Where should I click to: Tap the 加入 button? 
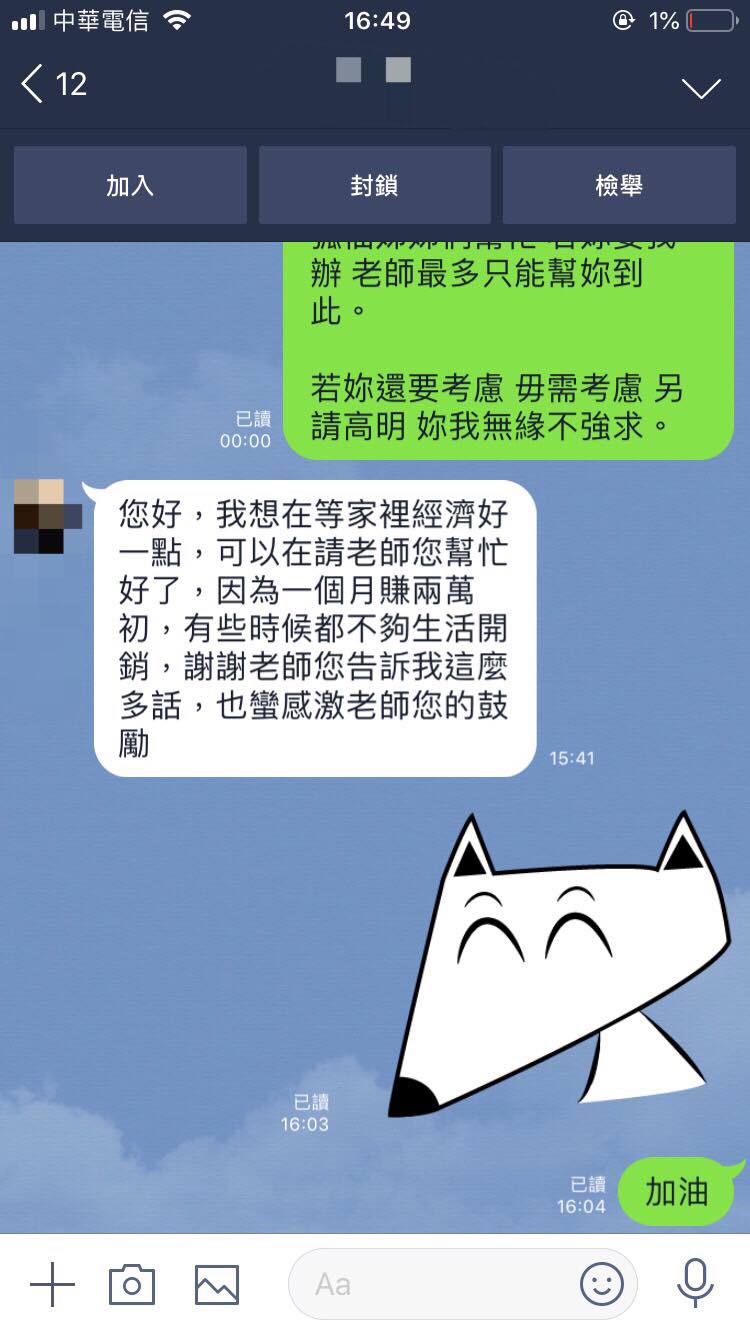pos(130,185)
